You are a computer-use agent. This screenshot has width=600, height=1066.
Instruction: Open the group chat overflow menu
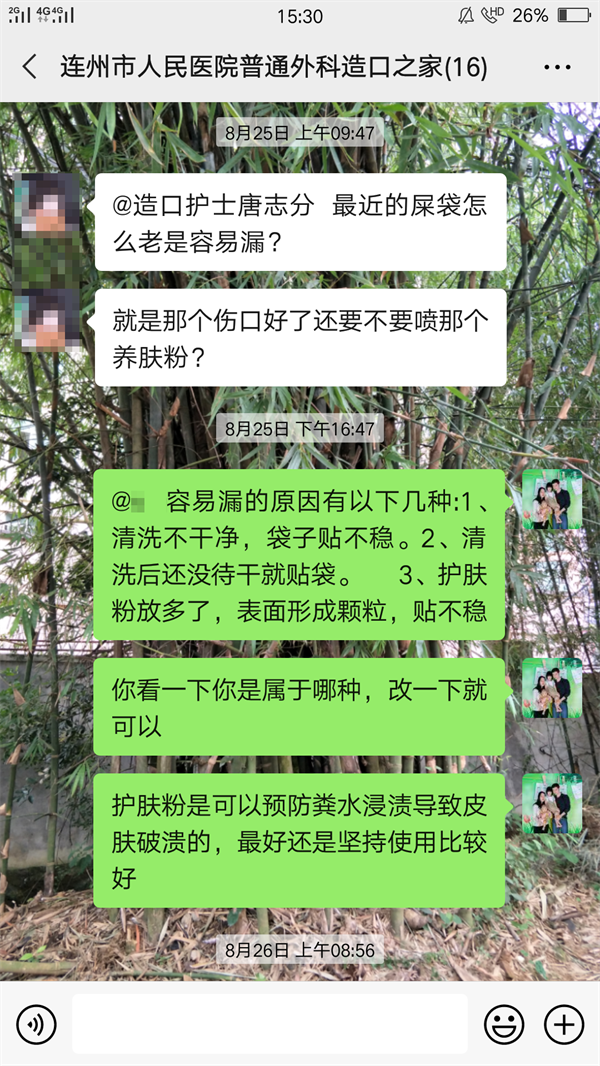(557, 68)
